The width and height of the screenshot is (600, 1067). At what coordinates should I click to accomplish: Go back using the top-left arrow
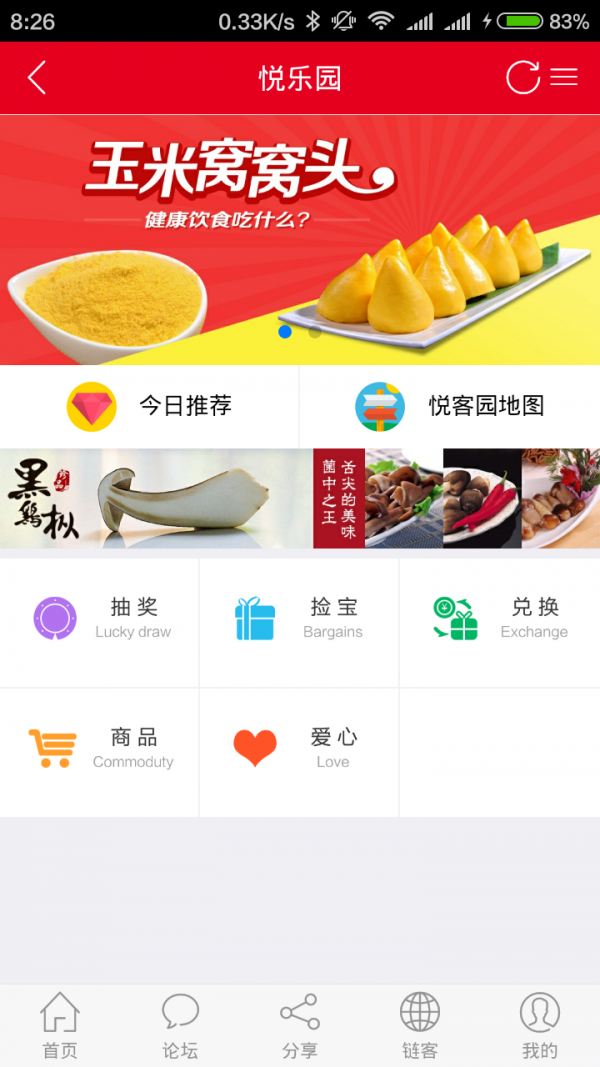[x=37, y=78]
